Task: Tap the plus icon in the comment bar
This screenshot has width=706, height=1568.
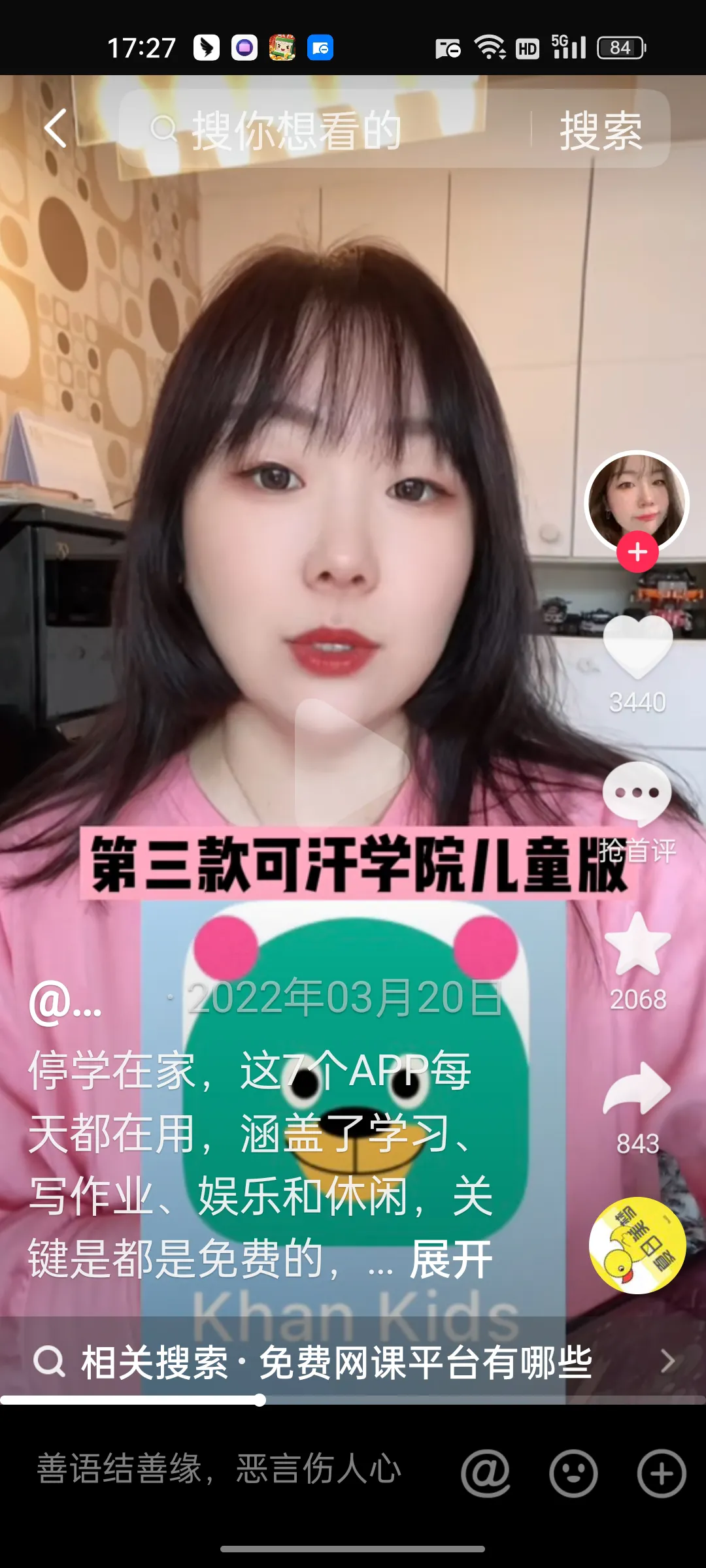Action: tap(661, 1474)
